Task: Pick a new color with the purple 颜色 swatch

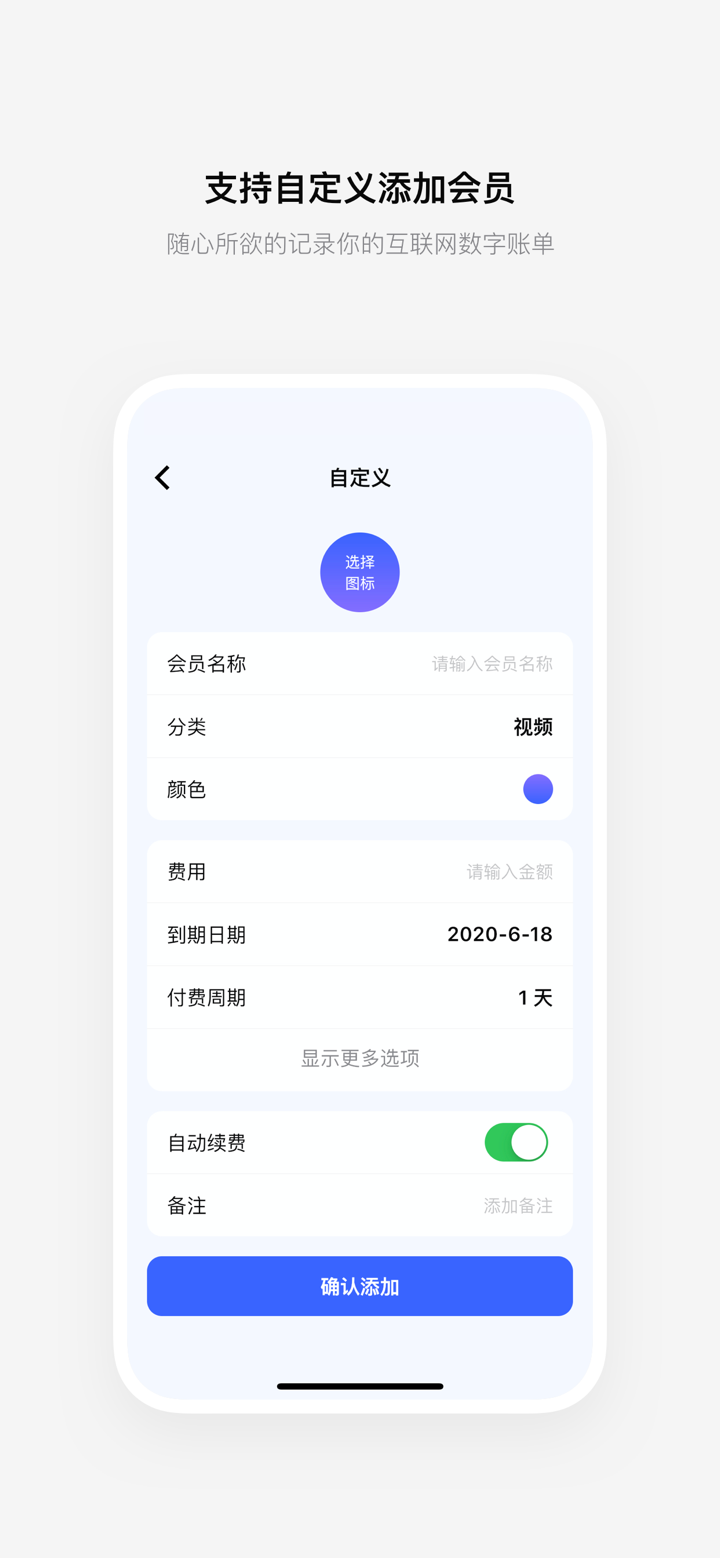Action: pos(537,789)
